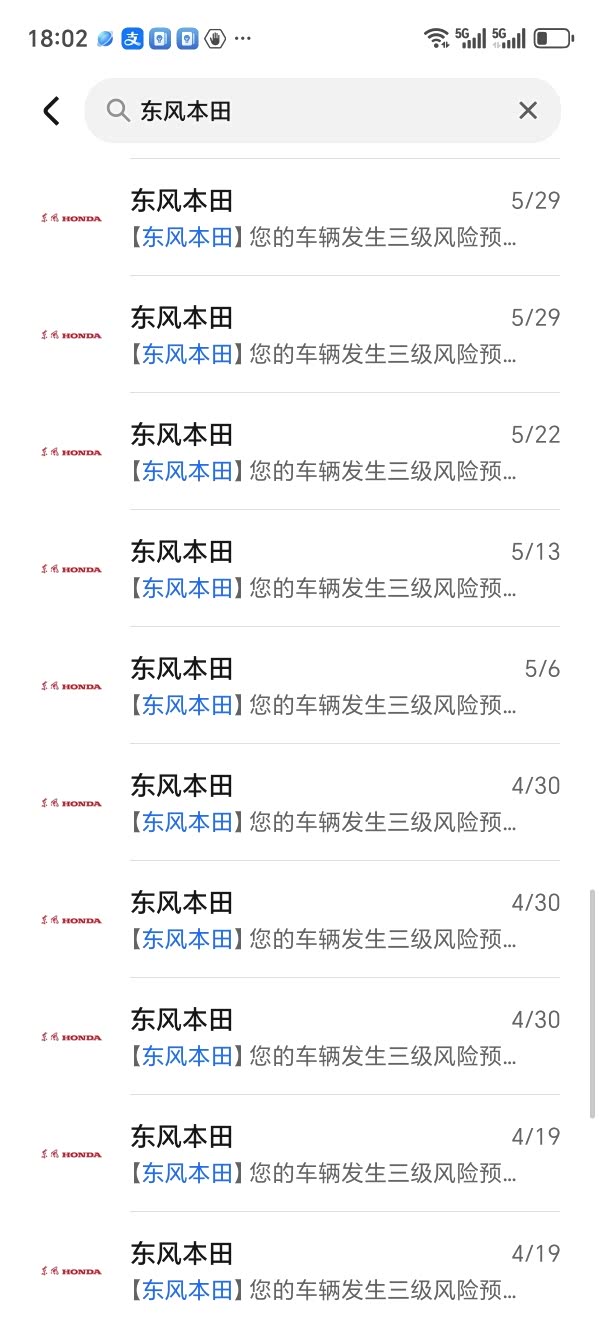
Task: Clear the search text 东风本田
Action: click(528, 111)
